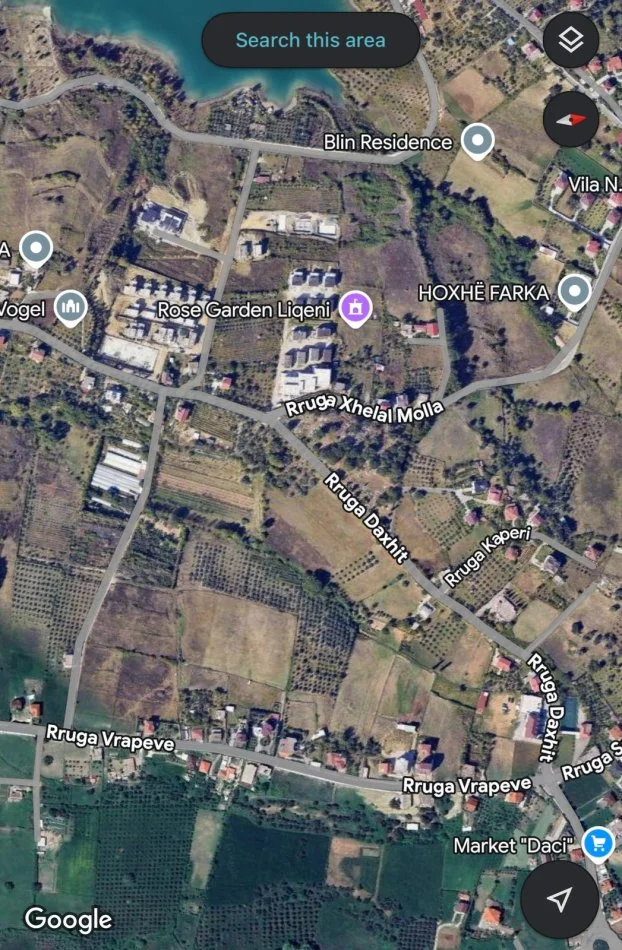
Task: Tap the Search this area button
Action: pos(310,41)
